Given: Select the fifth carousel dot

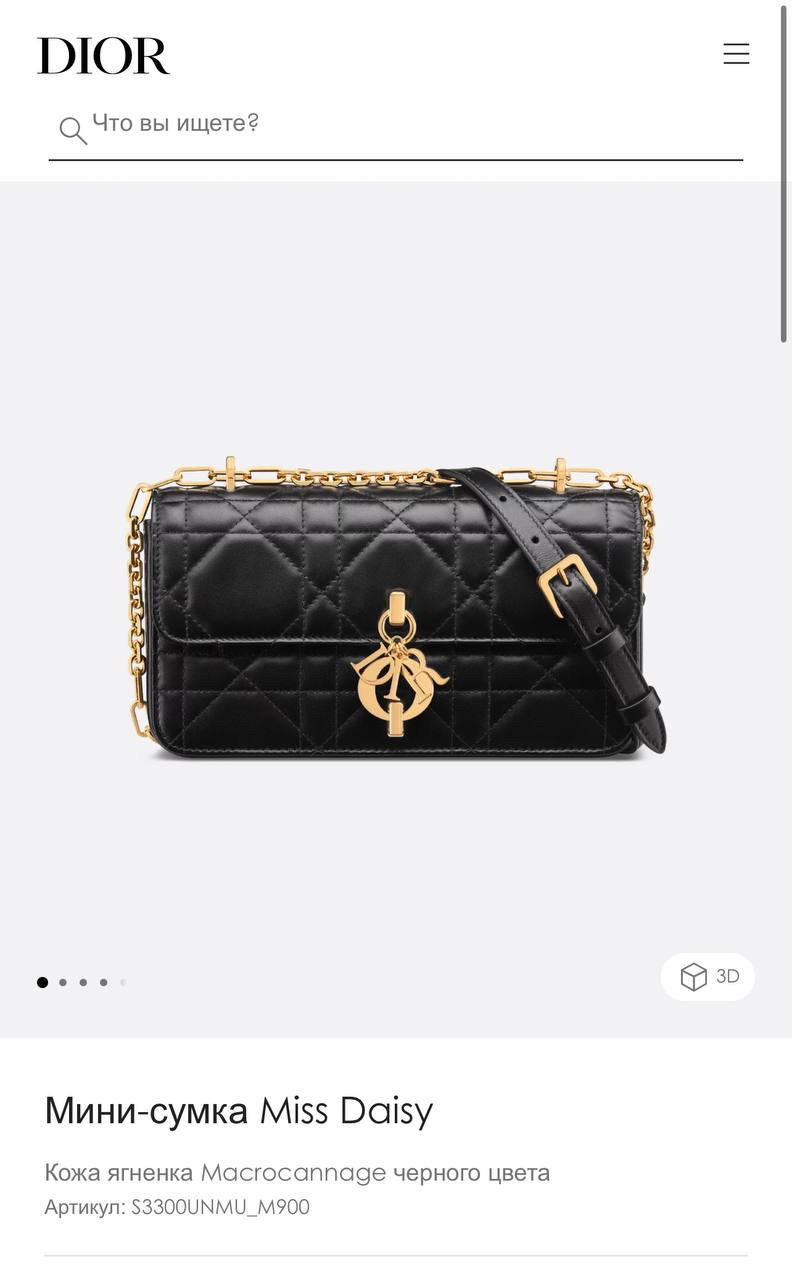Looking at the screenshot, I should (122, 981).
